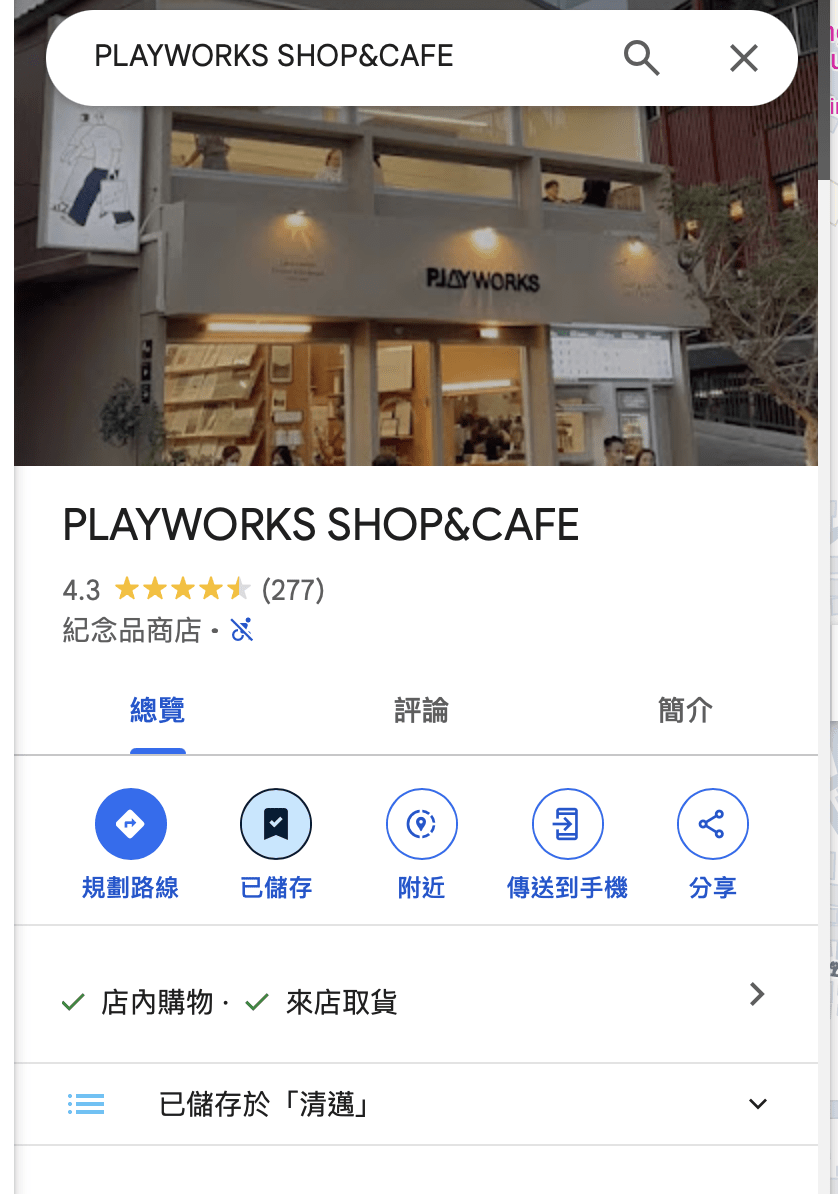Clear the search with the X button
The width and height of the screenshot is (838, 1194).
tap(743, 58)
